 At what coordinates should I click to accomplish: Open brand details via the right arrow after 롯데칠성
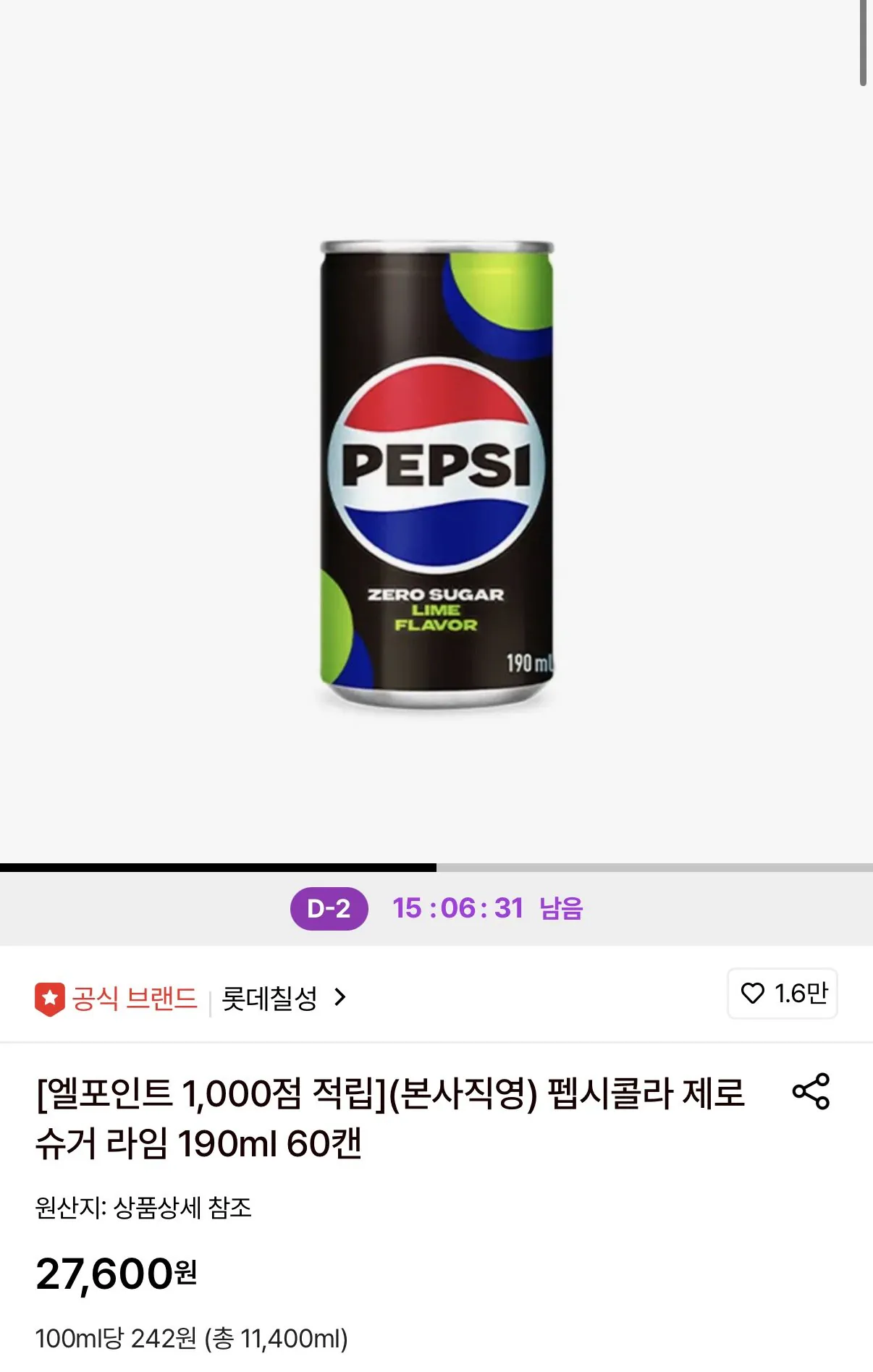coord(341,996)
